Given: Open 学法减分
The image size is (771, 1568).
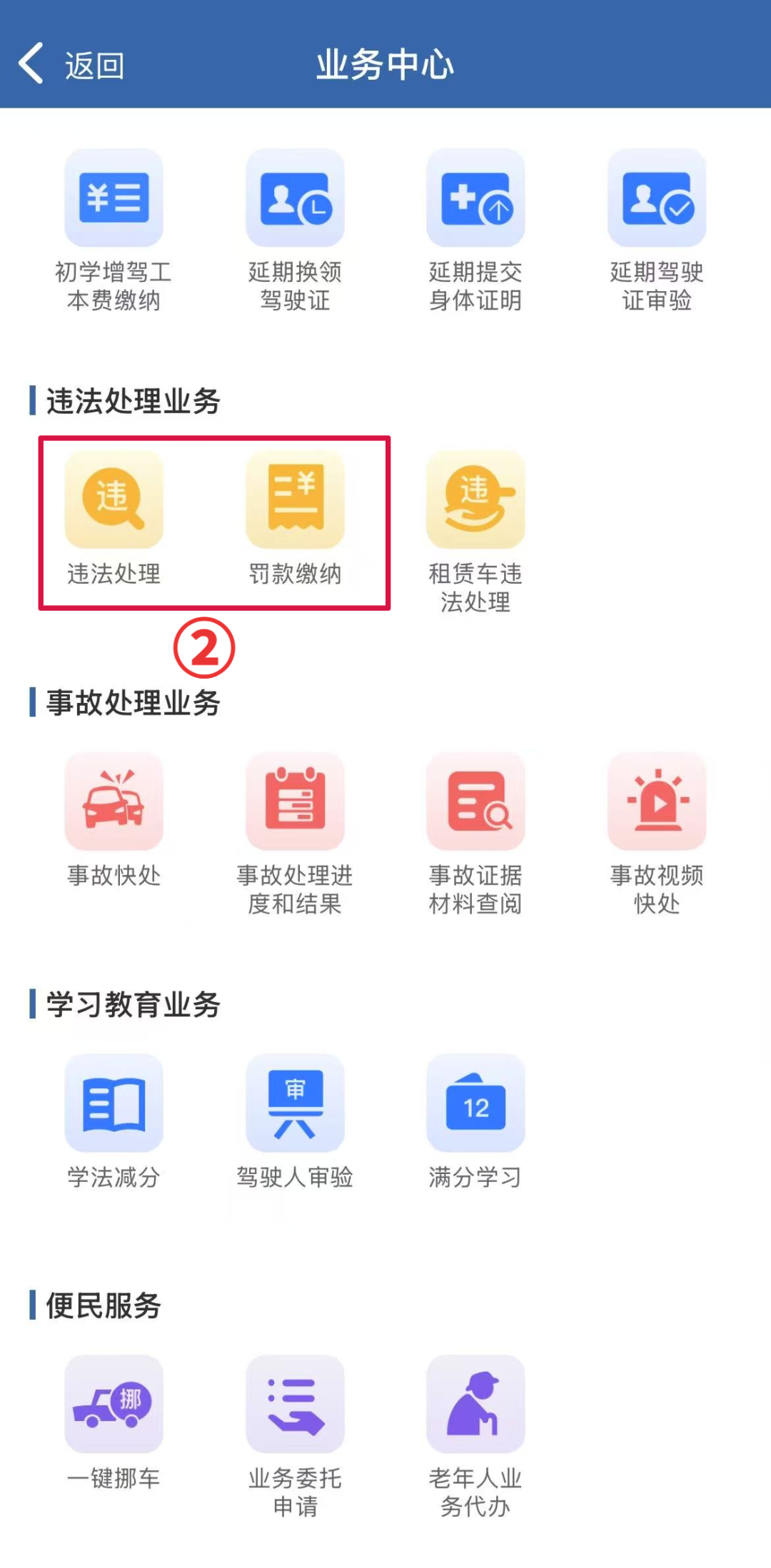Looking at the screenshot, I should (114, 1103).
